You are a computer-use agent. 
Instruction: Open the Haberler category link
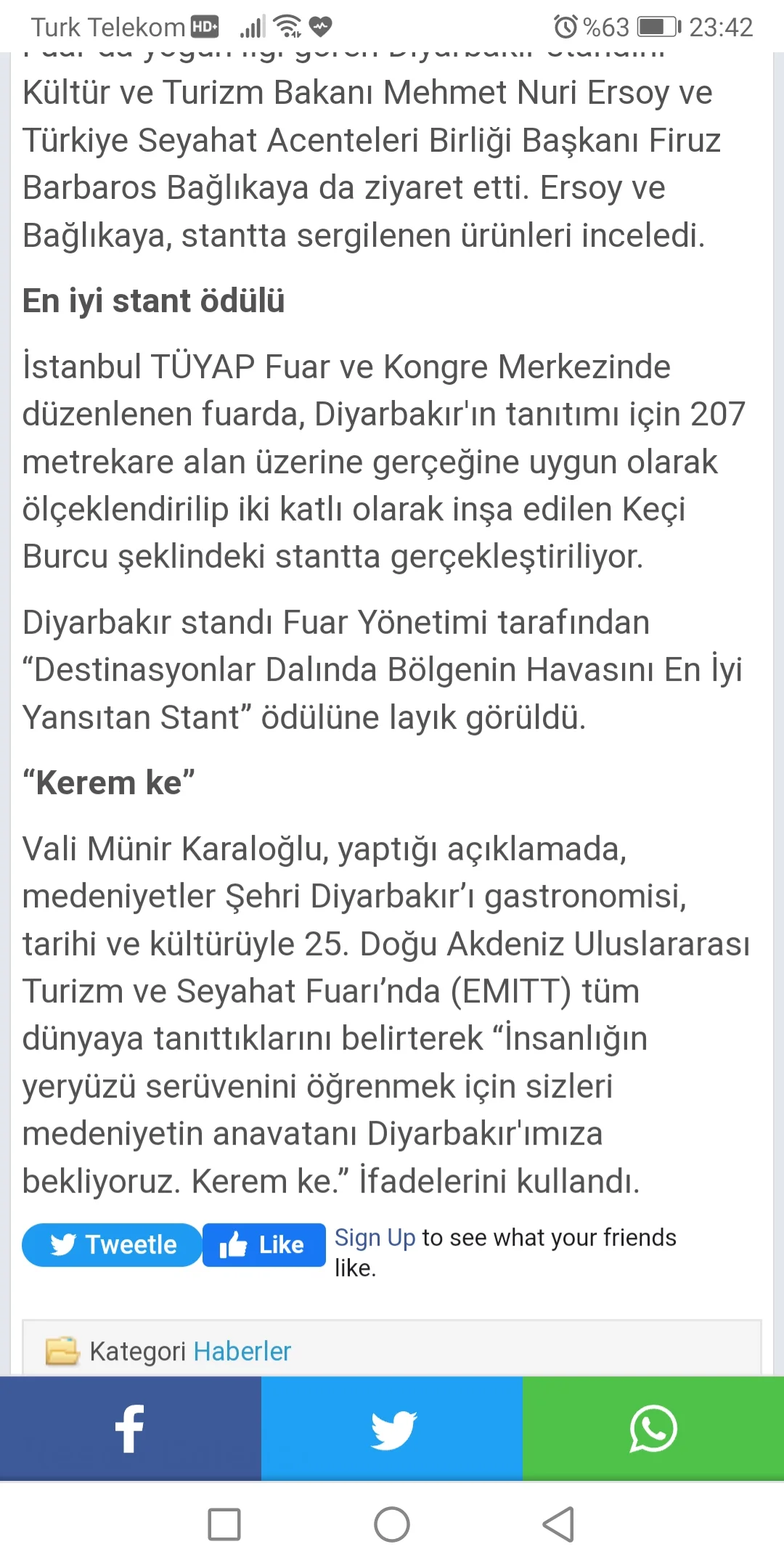(241, 1351)
